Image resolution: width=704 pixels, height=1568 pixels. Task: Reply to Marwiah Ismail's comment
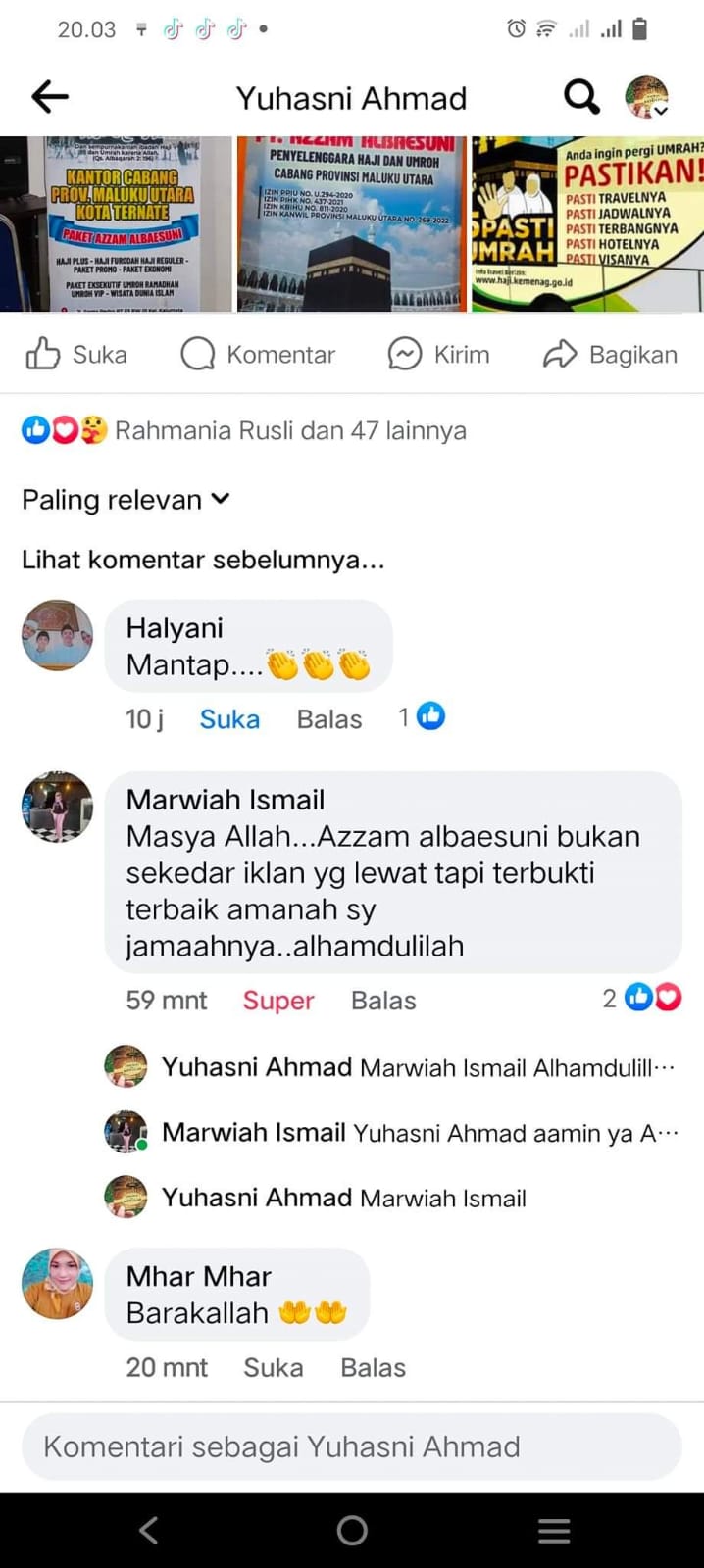pyautogui.click(x=383, y=1001)
